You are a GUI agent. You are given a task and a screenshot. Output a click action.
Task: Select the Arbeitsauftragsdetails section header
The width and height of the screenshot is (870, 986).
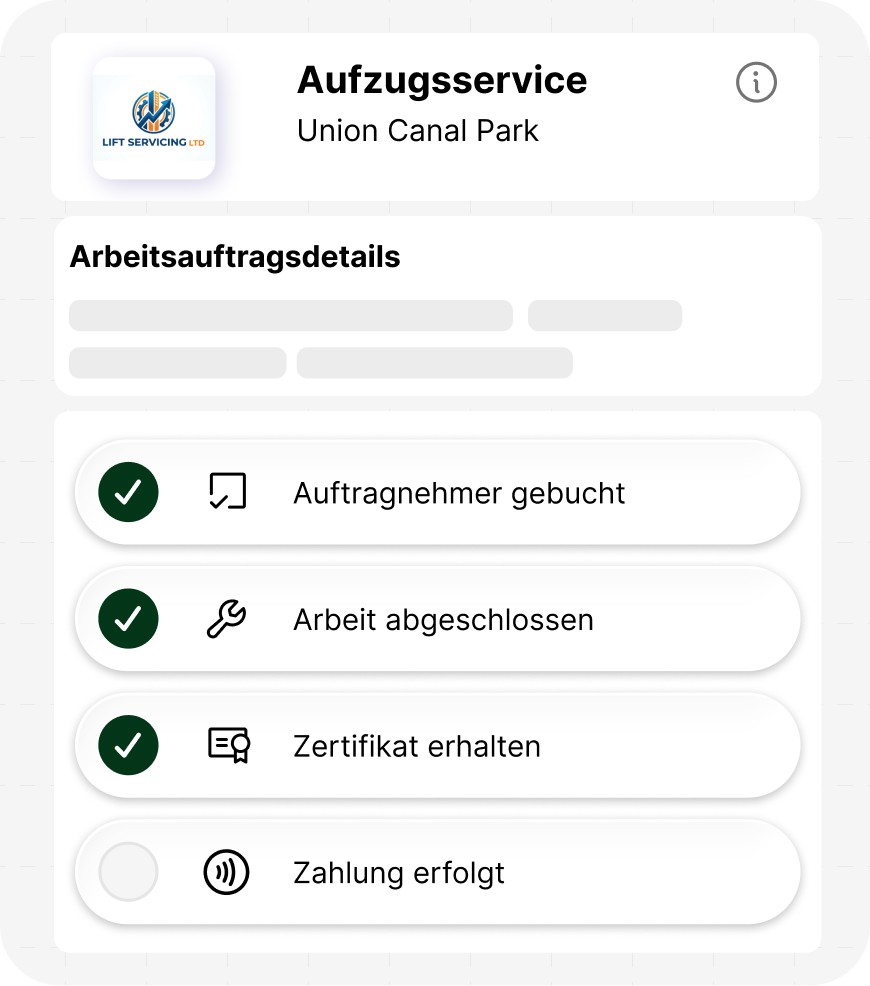pyautogui.click(x=234, y=257)
